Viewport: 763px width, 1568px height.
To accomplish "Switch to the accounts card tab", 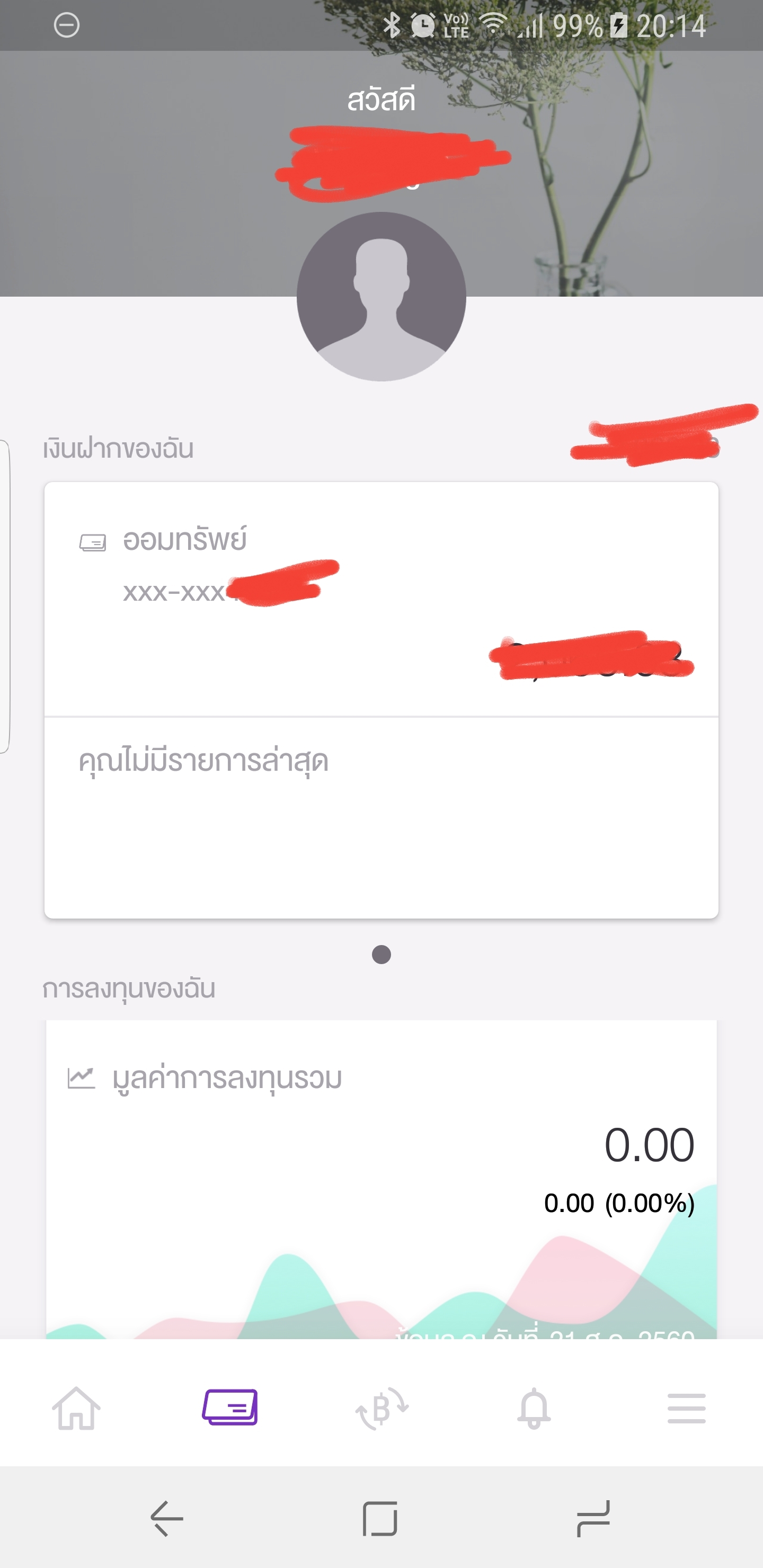I will coord(229,1407).
